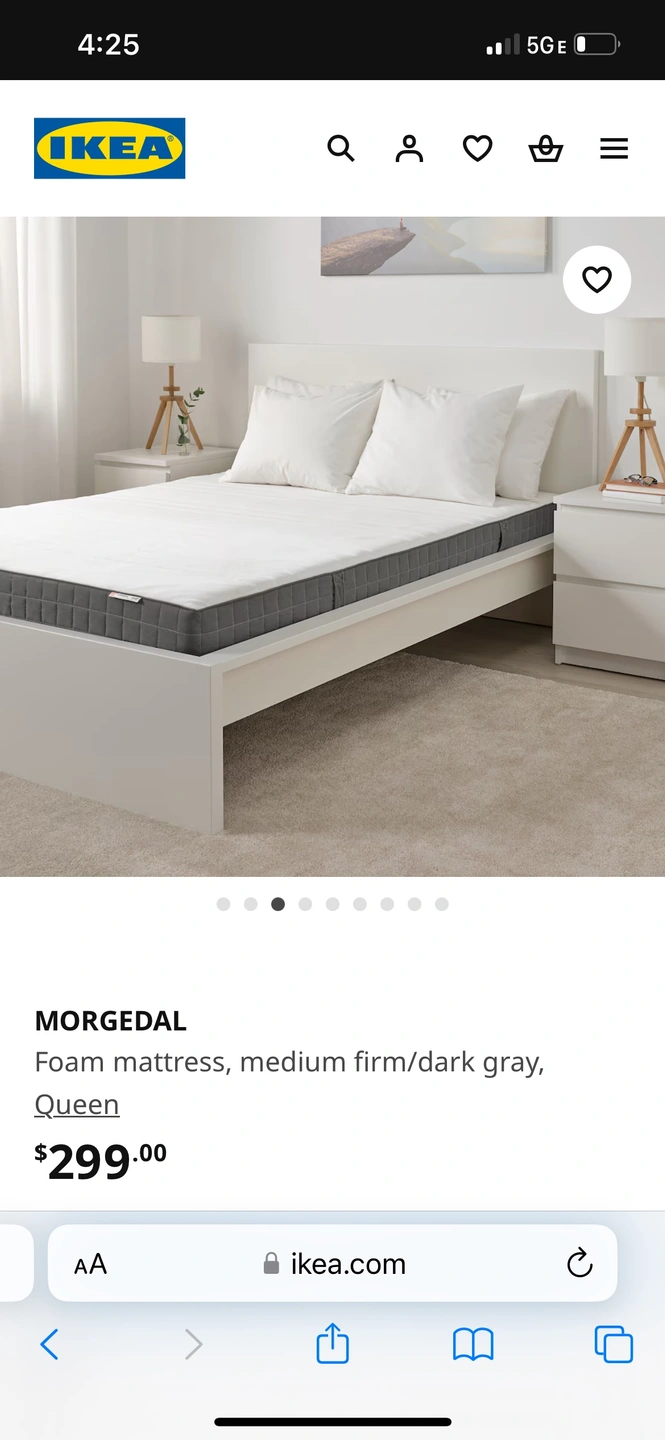Tap the Queen size link
The height and width of the screenshot is (1440, 665).
[77, 1105]
